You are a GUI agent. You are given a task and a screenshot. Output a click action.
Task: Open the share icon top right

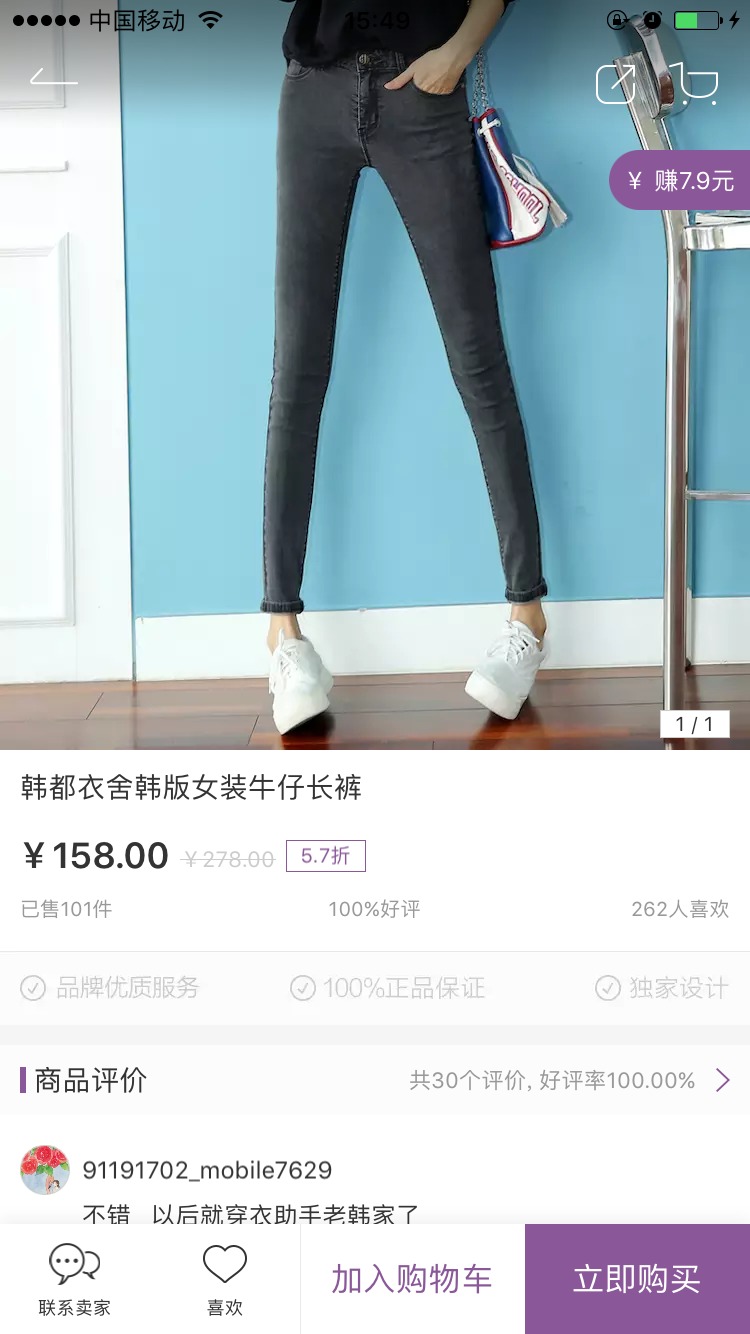click(x=617, y=86)
